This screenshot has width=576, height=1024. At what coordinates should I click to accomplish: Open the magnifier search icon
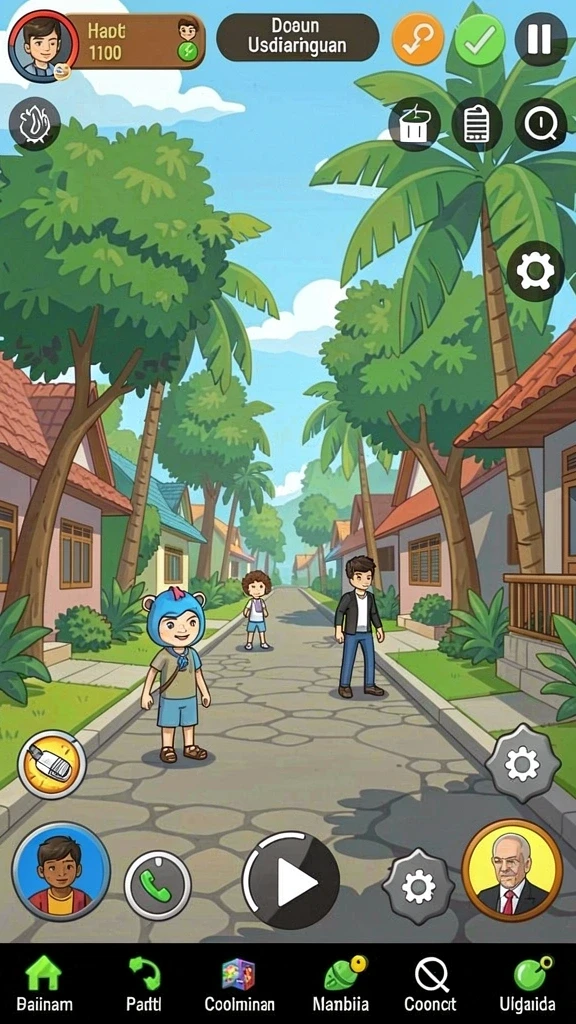click(541, 124)
